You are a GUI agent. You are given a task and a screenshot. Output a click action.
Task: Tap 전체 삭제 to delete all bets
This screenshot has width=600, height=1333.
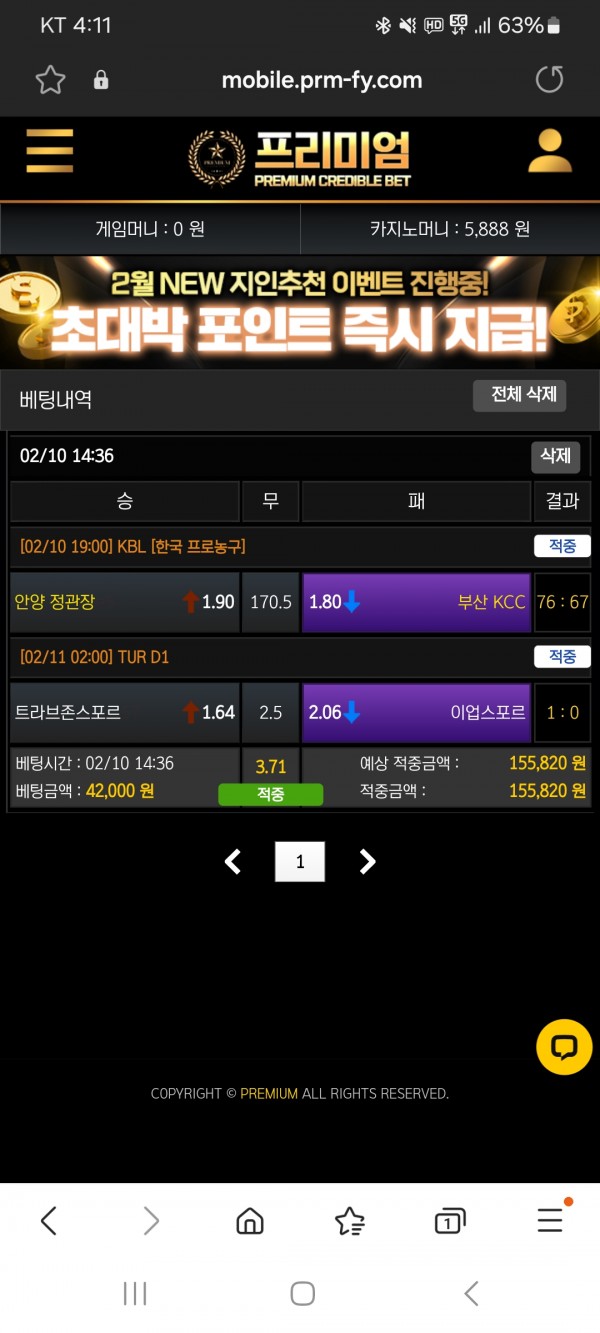coord(520,395)
